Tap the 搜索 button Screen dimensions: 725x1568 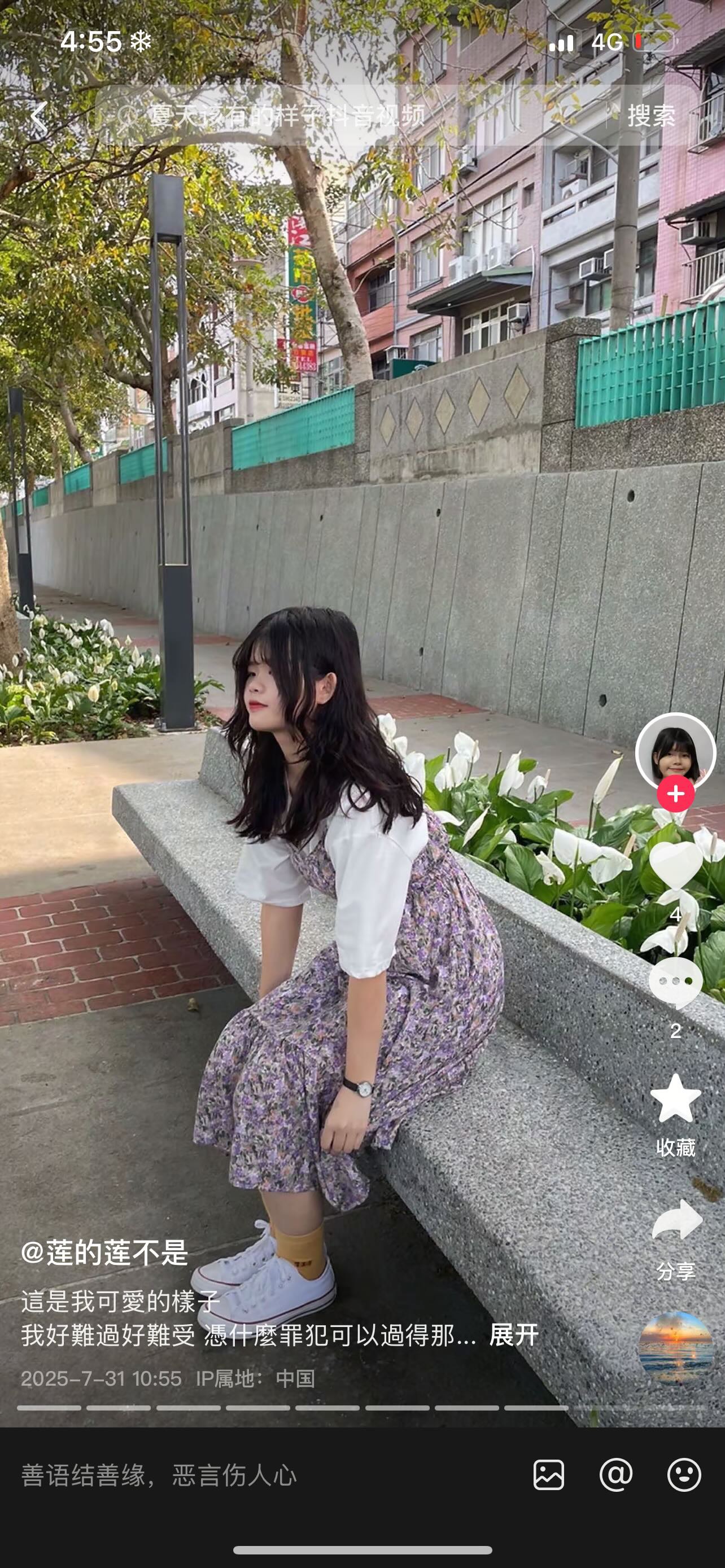tap(652, 116)
